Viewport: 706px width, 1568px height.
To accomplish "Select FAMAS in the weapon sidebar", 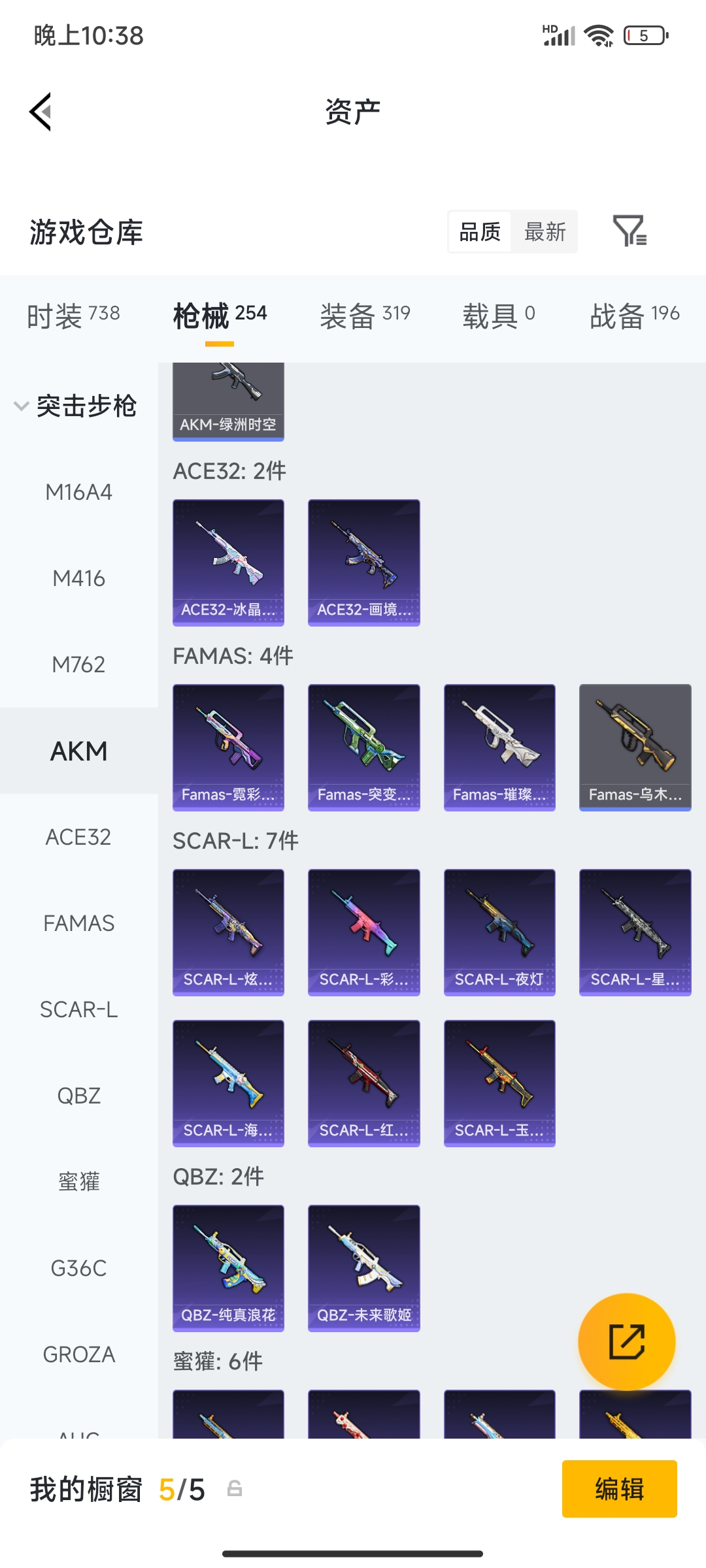I will 79,923.
